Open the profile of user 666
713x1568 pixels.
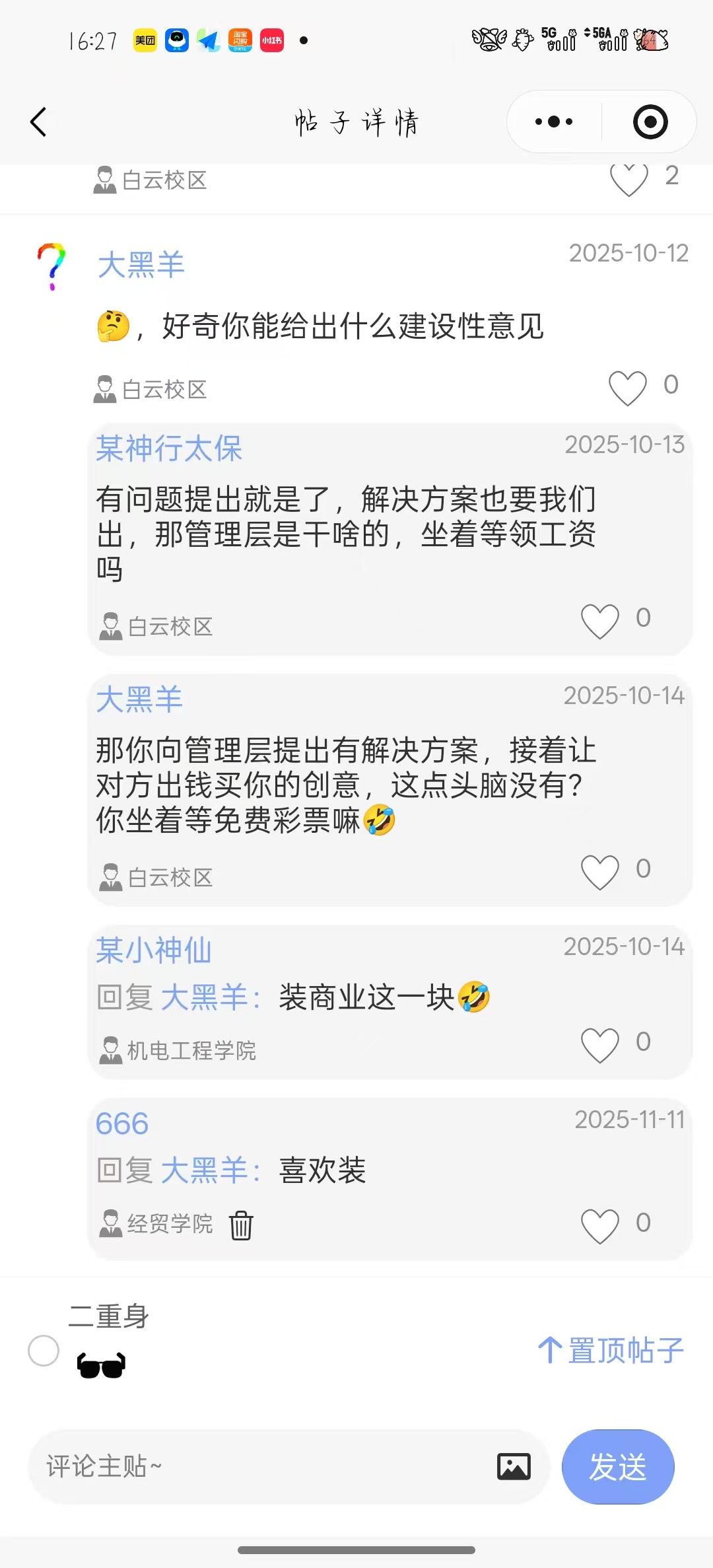(x=122, y=1124)
